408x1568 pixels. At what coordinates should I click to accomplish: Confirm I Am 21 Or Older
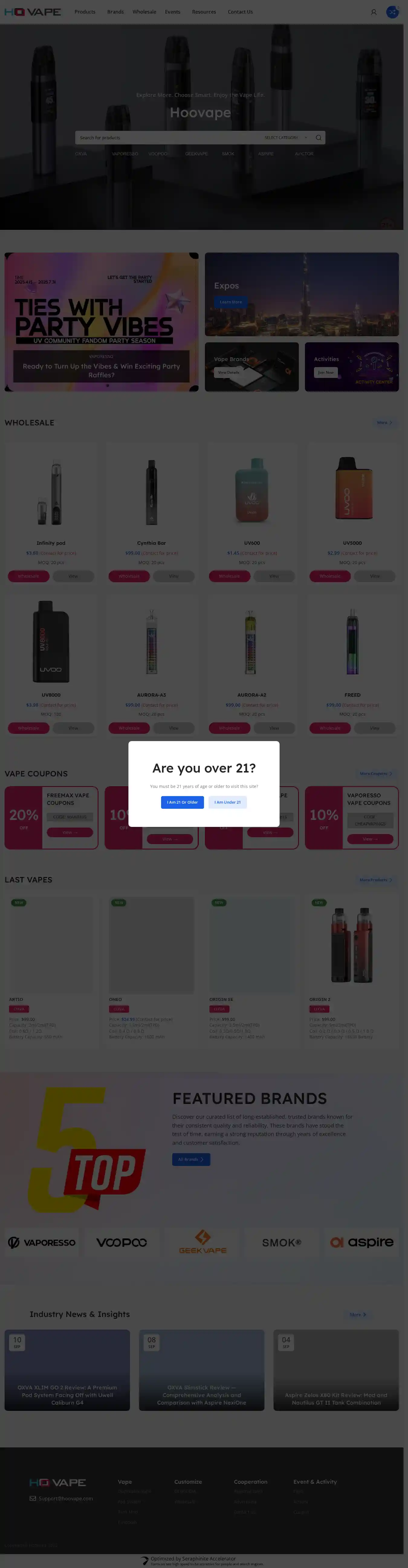coord(182,802)
